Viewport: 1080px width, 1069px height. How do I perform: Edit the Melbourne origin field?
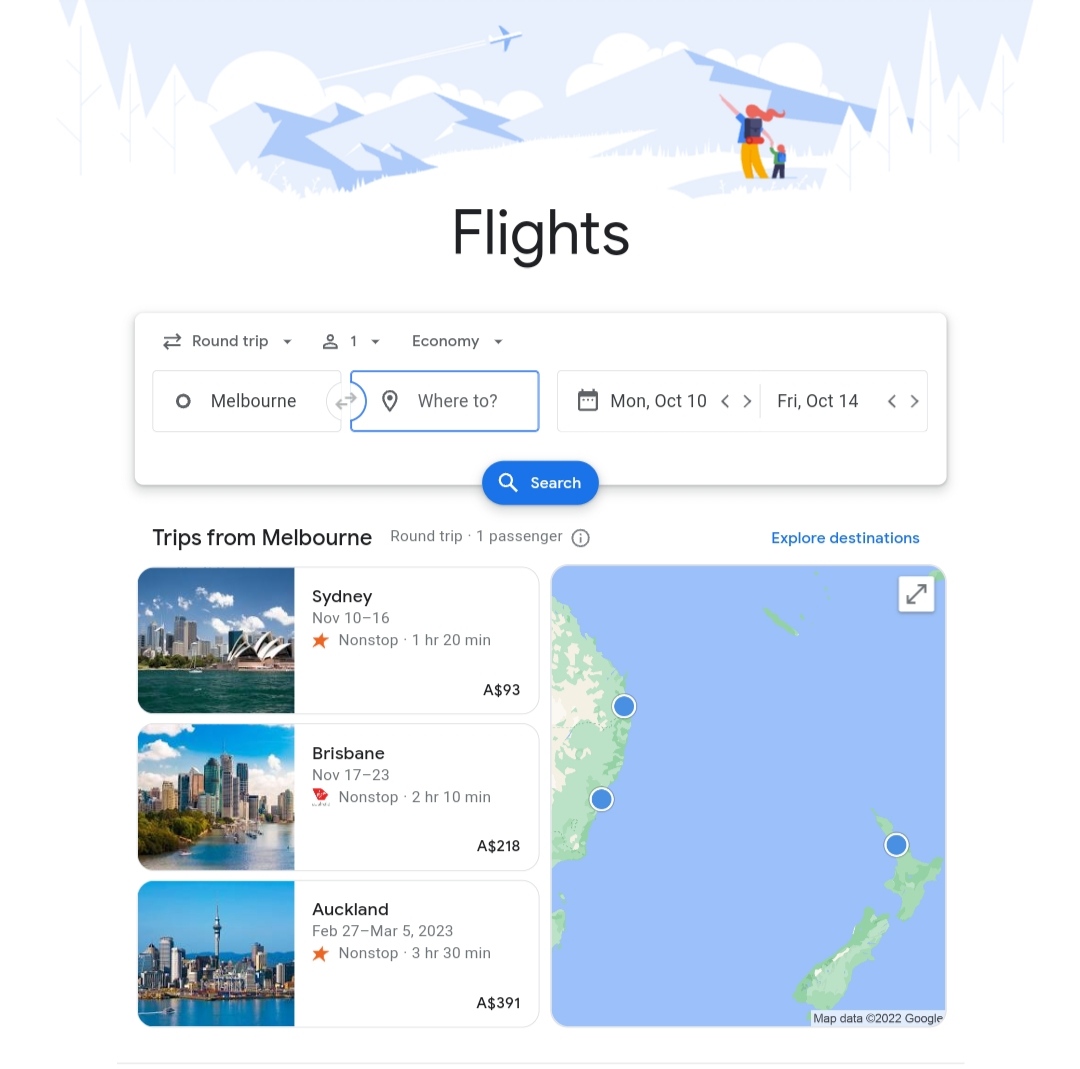[x=252, y=401]
